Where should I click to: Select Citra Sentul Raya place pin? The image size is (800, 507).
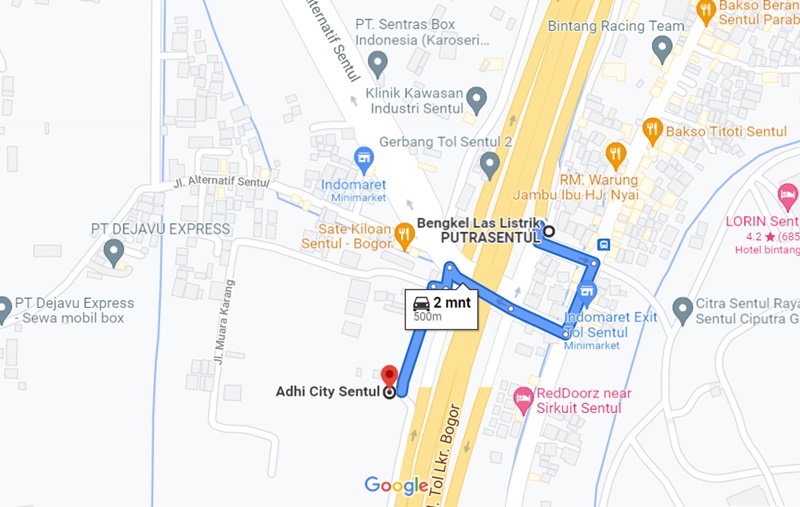[683, 309]
